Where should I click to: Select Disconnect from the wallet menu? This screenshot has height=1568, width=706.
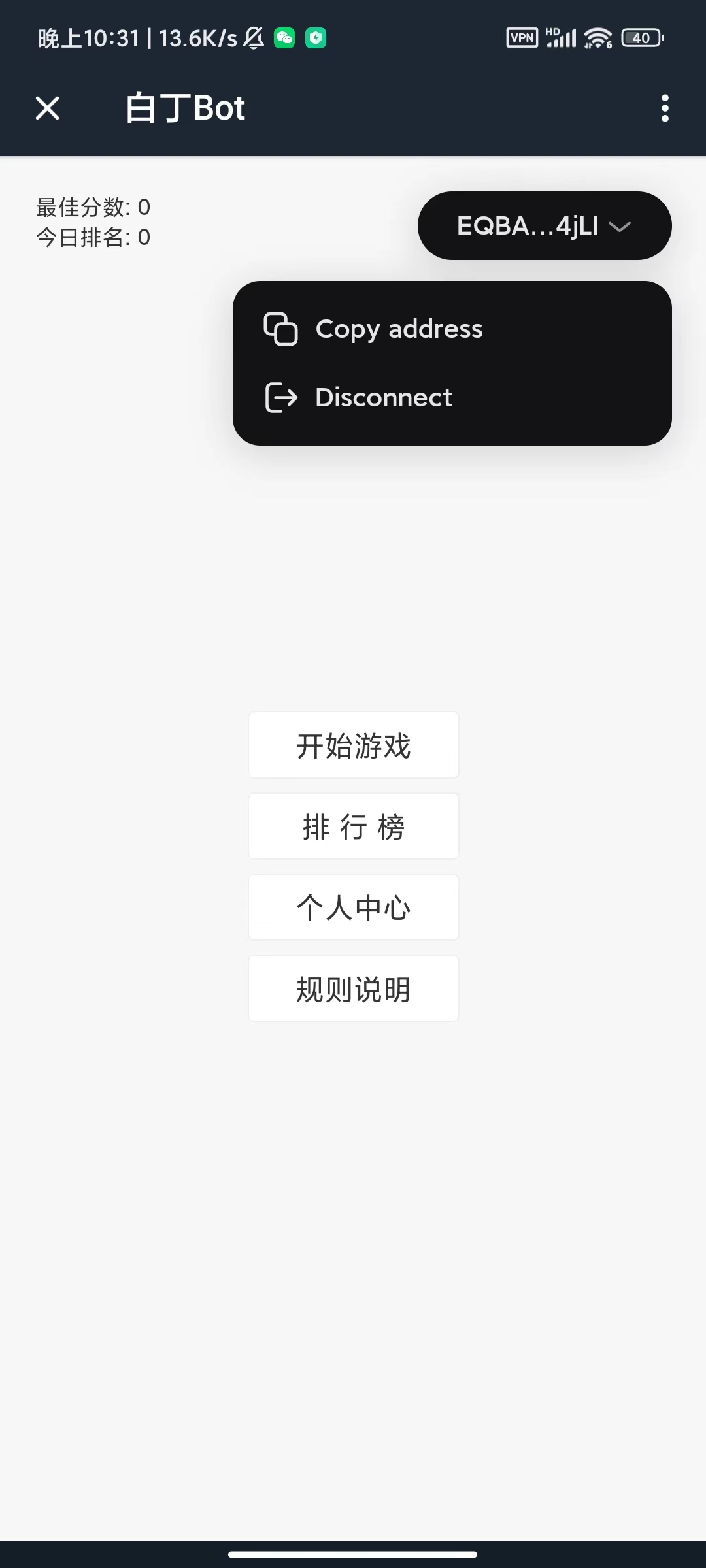point(383,397)
